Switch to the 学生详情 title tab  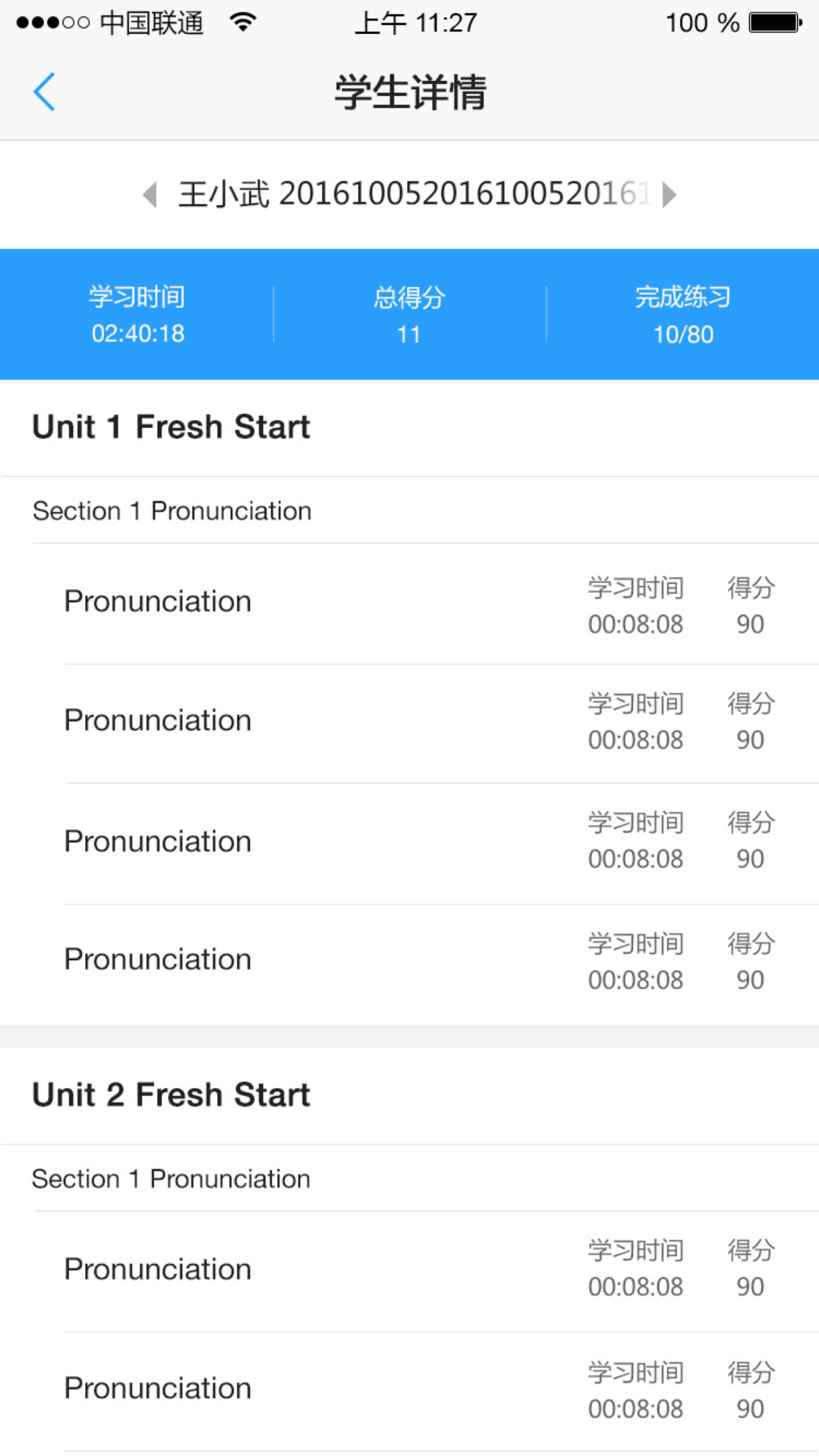409,92
